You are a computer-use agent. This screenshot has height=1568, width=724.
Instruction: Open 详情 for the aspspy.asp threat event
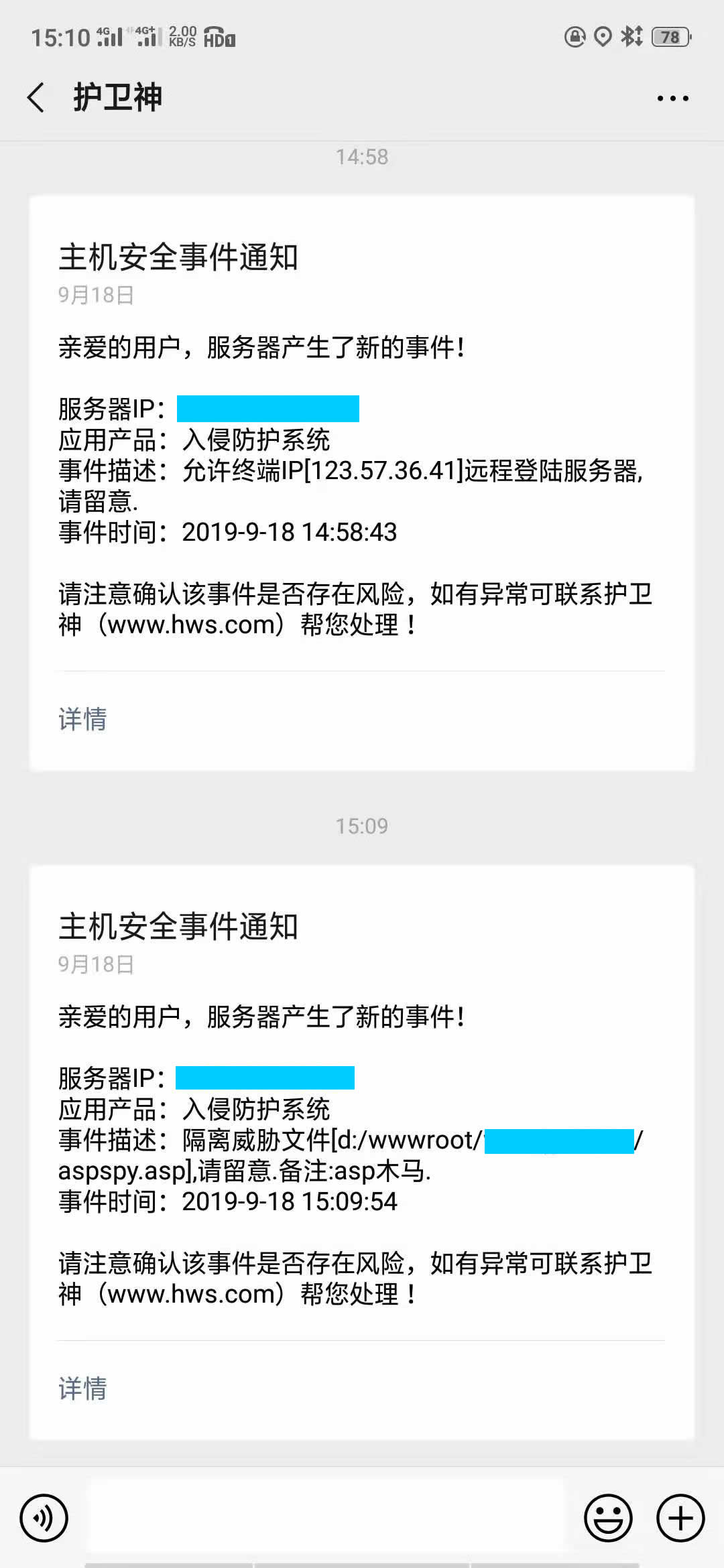(82, 1388)
